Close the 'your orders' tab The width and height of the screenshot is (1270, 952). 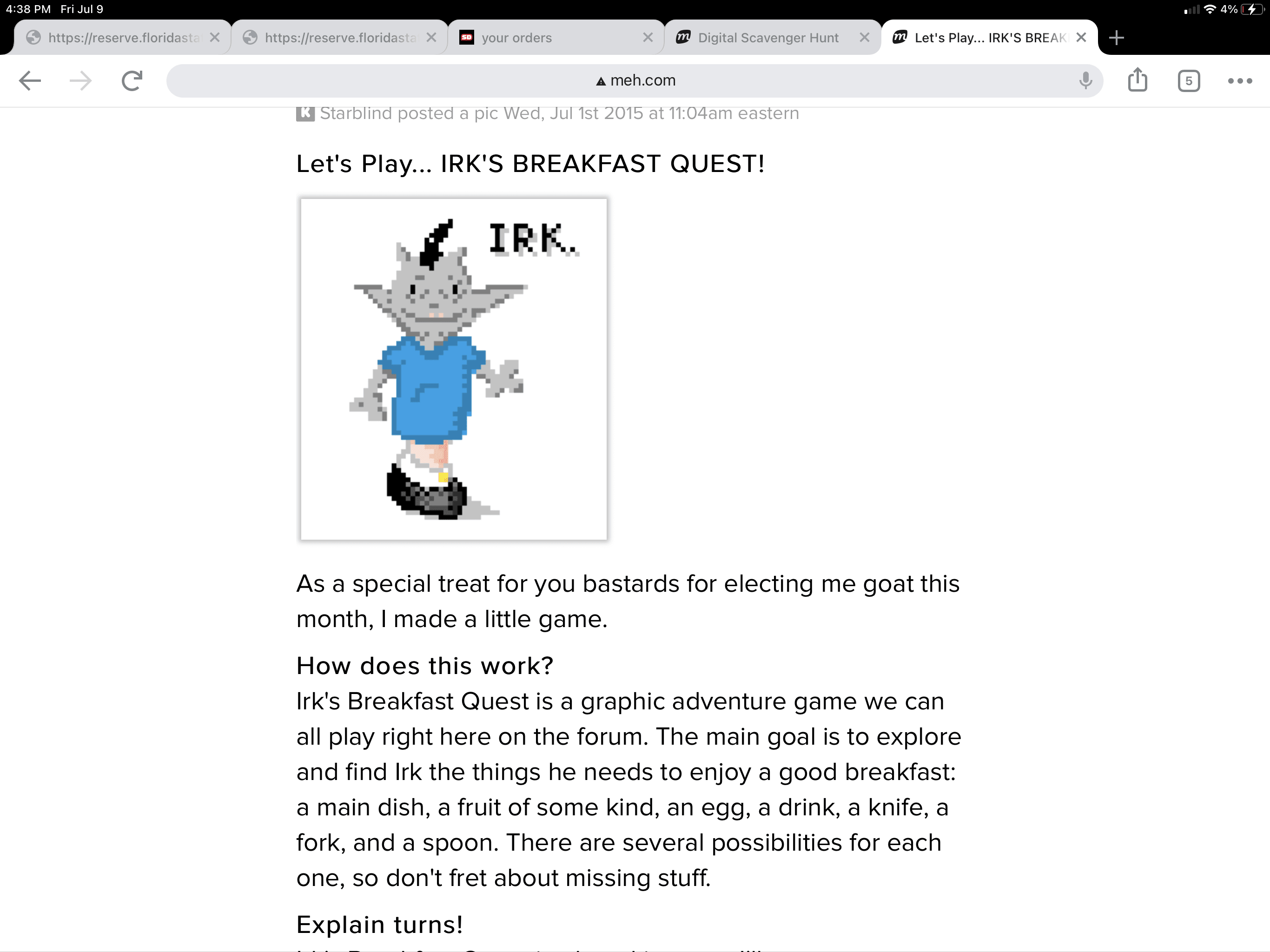tap(648, 38)
